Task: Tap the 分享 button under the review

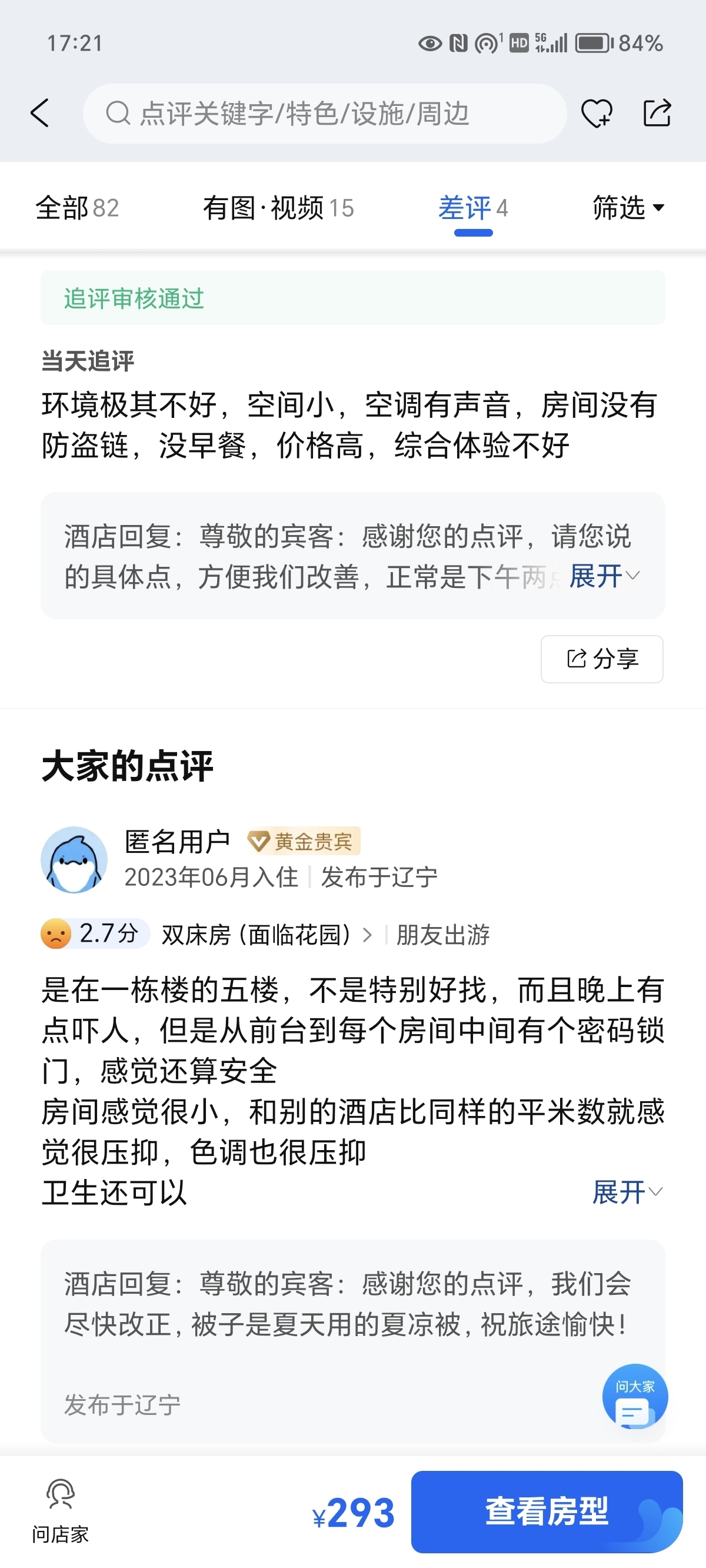Action: tap(602, 659)
